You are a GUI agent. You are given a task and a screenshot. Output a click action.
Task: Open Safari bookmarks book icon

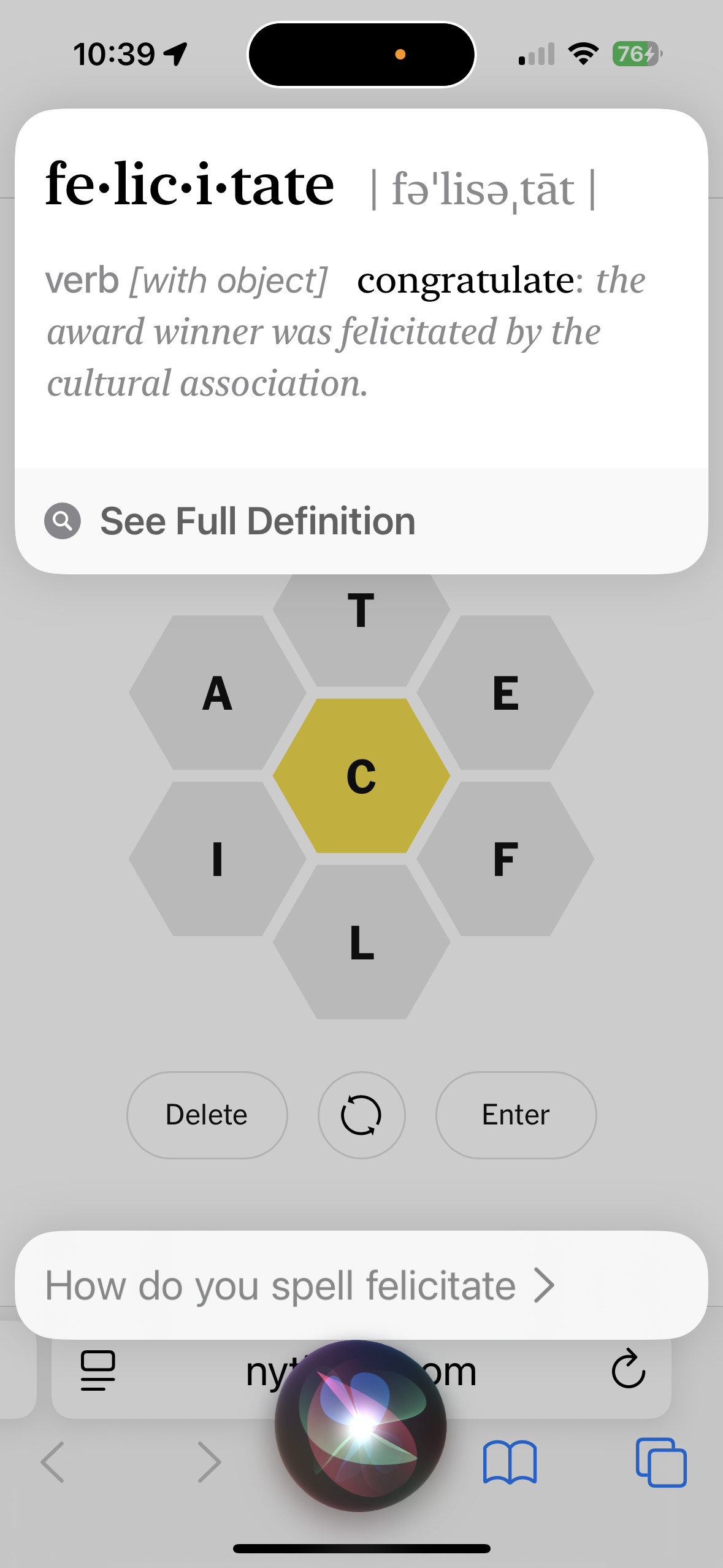pos(510,1462)
